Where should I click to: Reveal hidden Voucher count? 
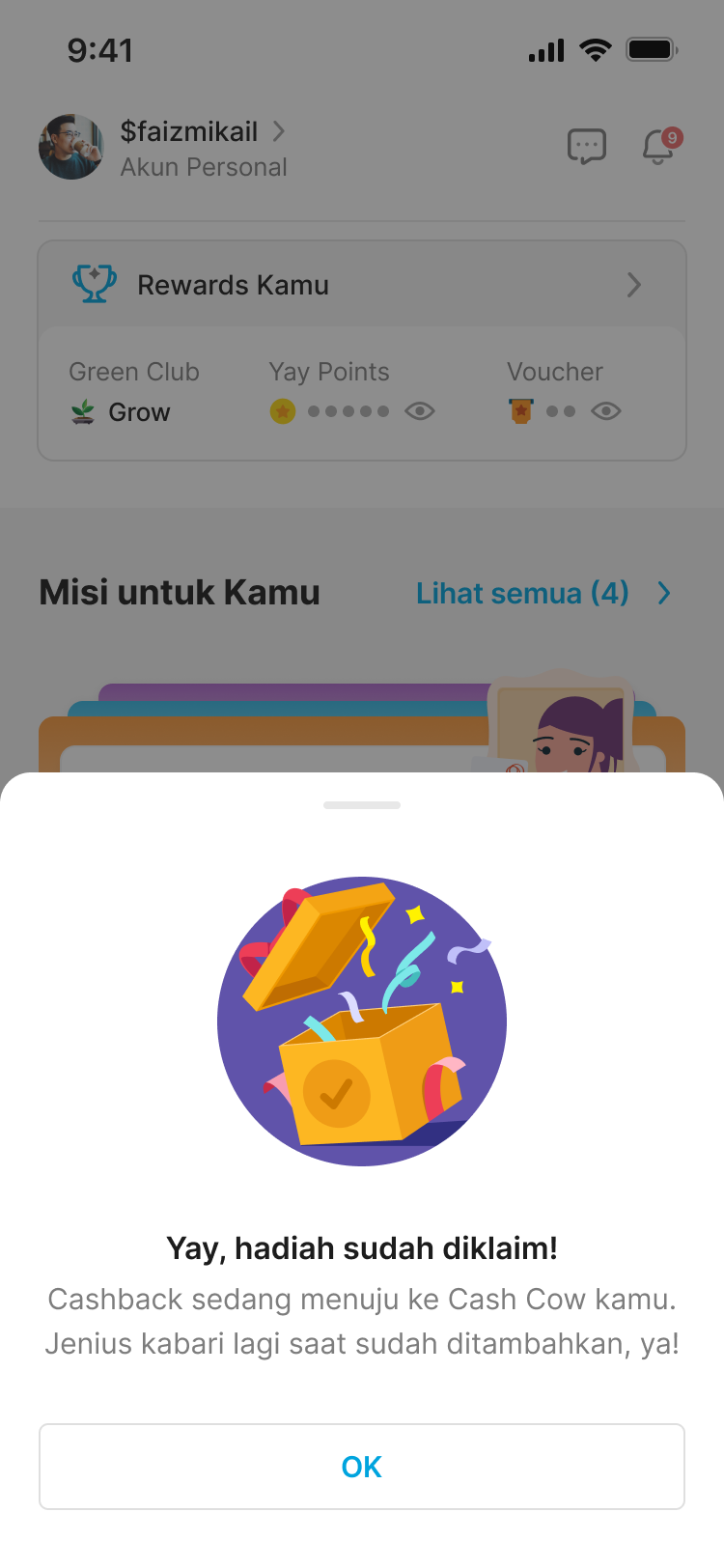coord(606,411)
